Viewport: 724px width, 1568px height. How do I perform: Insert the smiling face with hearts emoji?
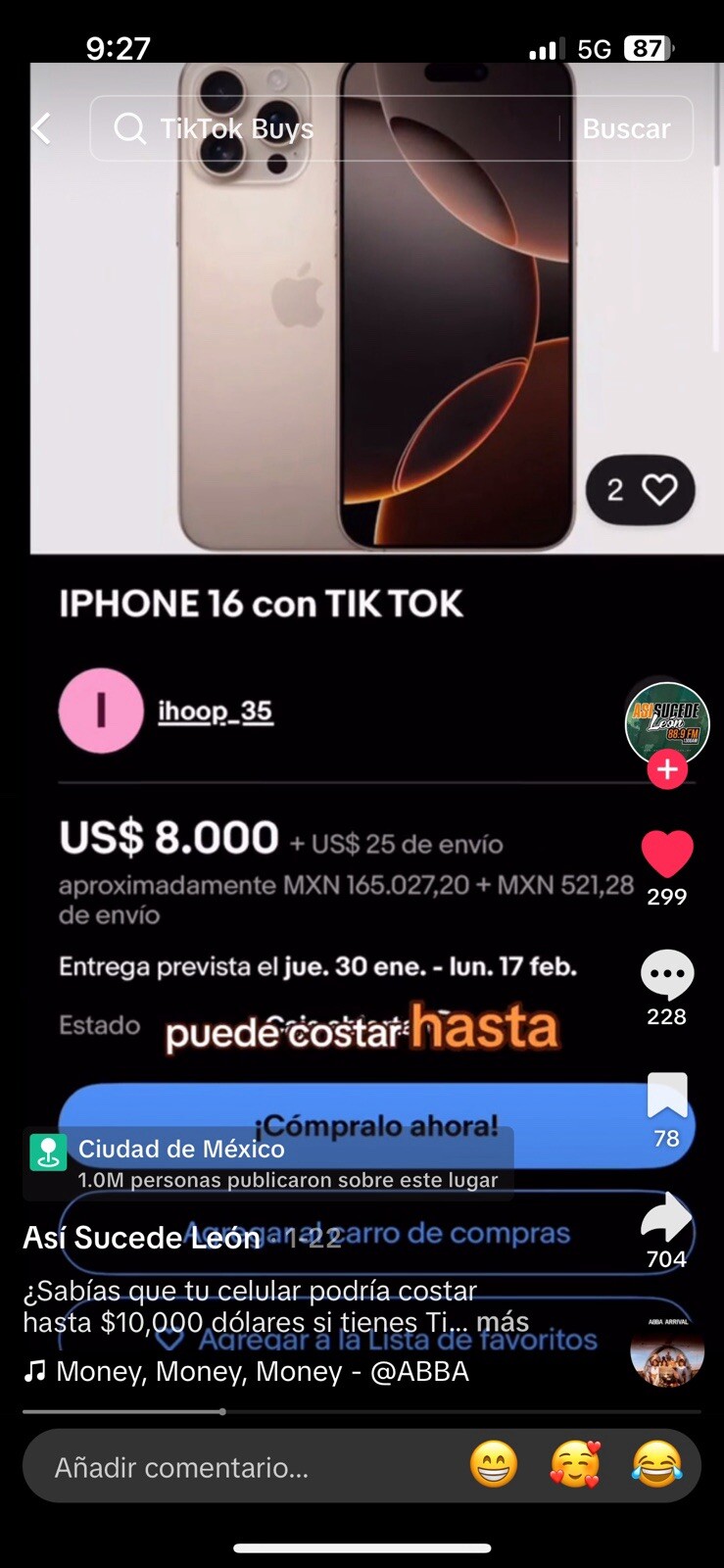pyautogui.click(x=575, y=1466)
